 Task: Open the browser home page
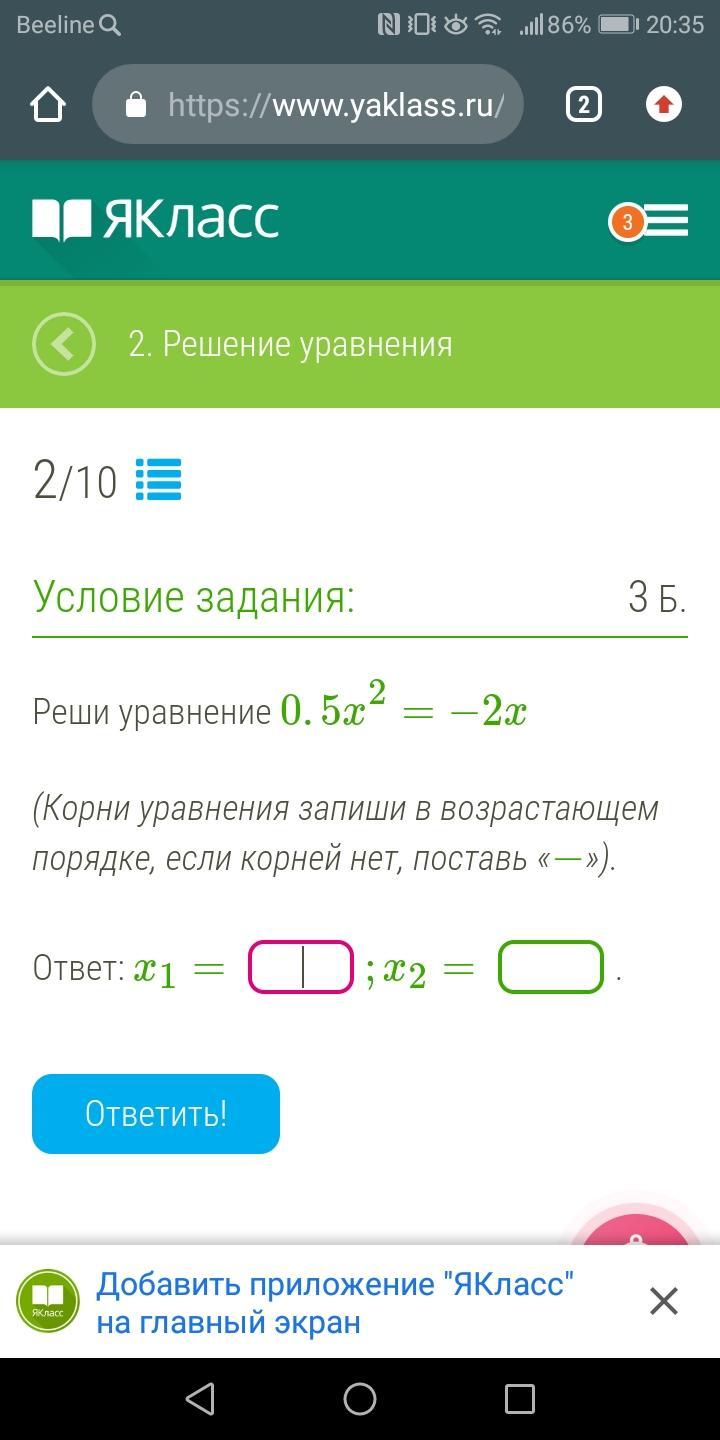click(x=48, y=105)
